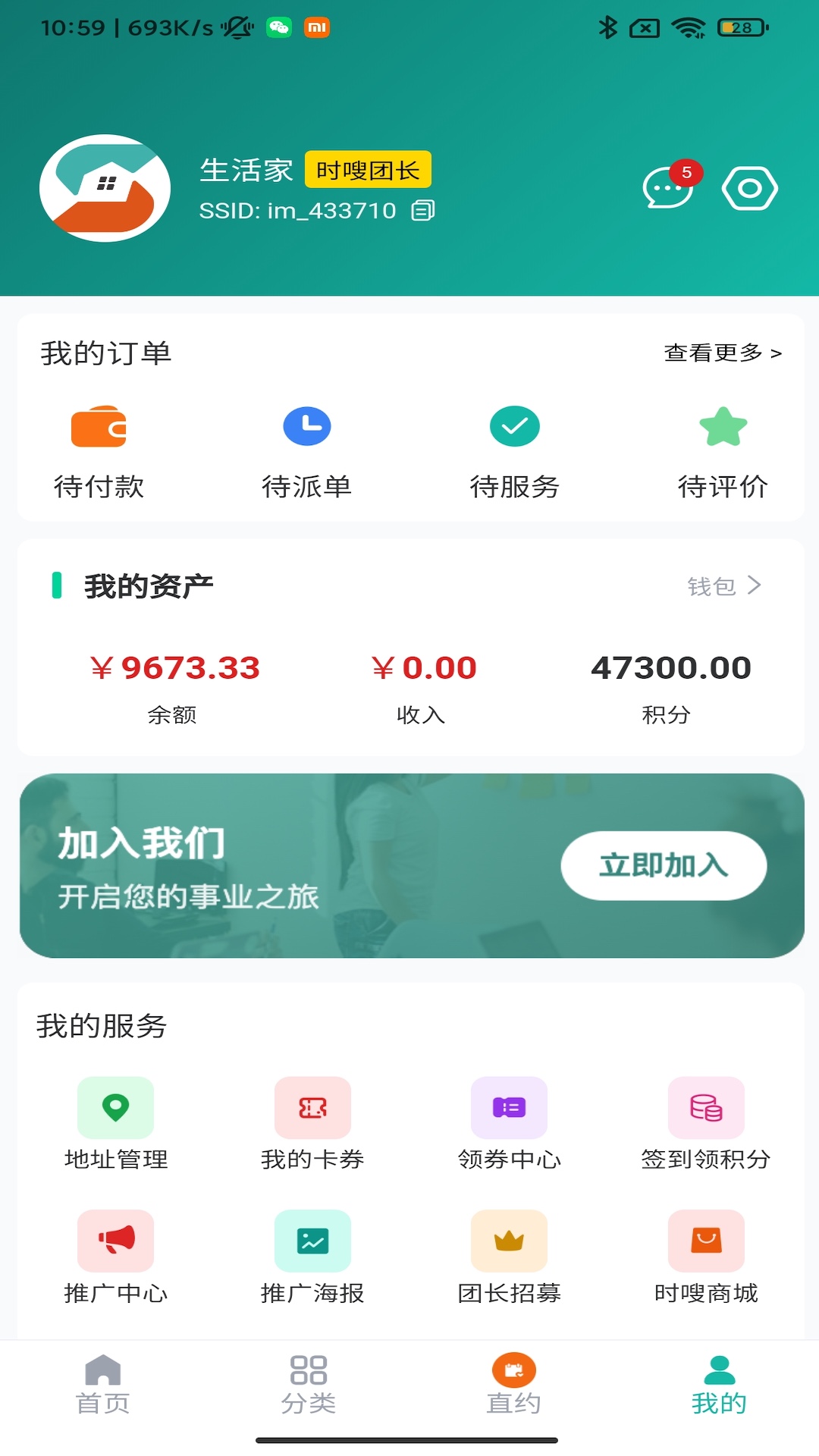View more orders via 查看更多
The height and width of the screenshot is (1456, 819).
pyautogui.click(x=722, y=353)
